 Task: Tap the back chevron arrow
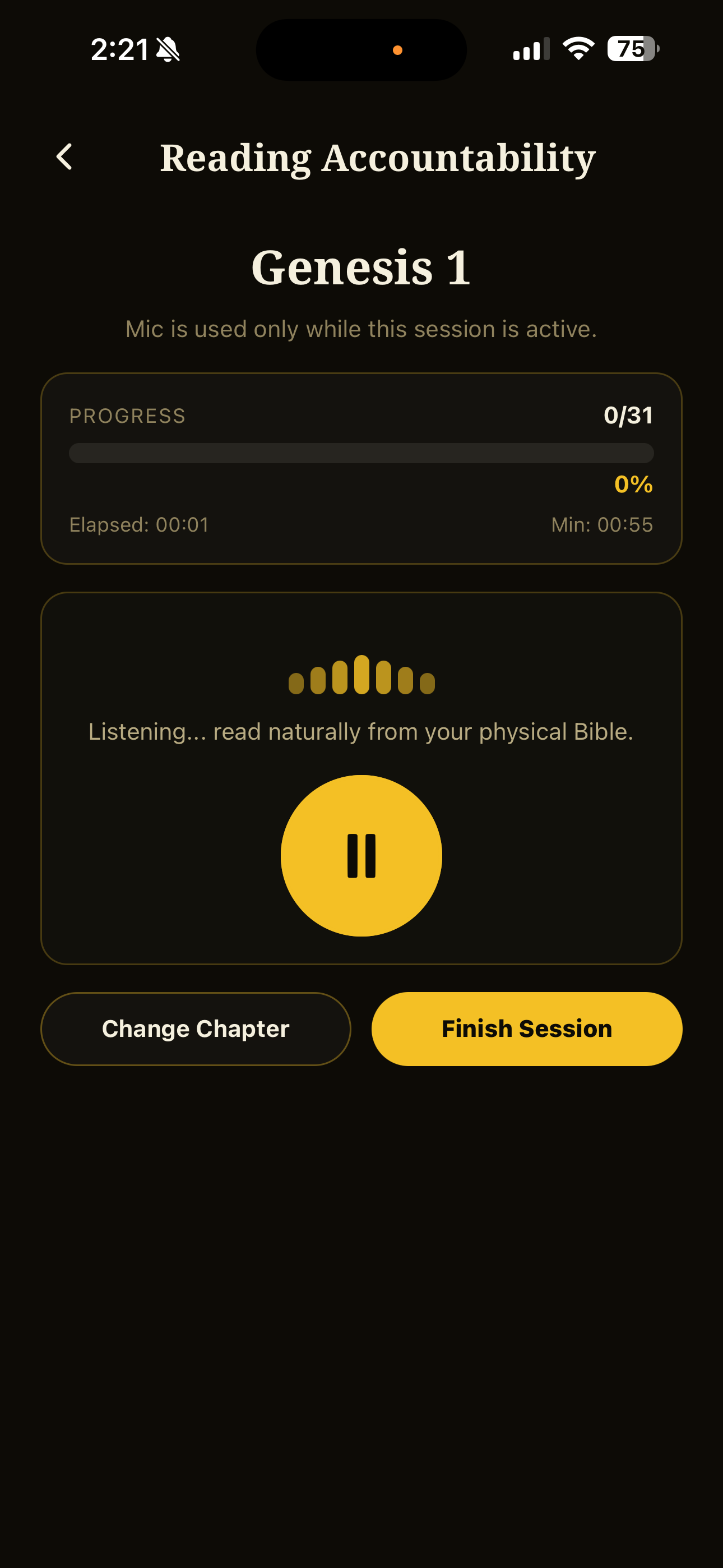tap(64, 156)
